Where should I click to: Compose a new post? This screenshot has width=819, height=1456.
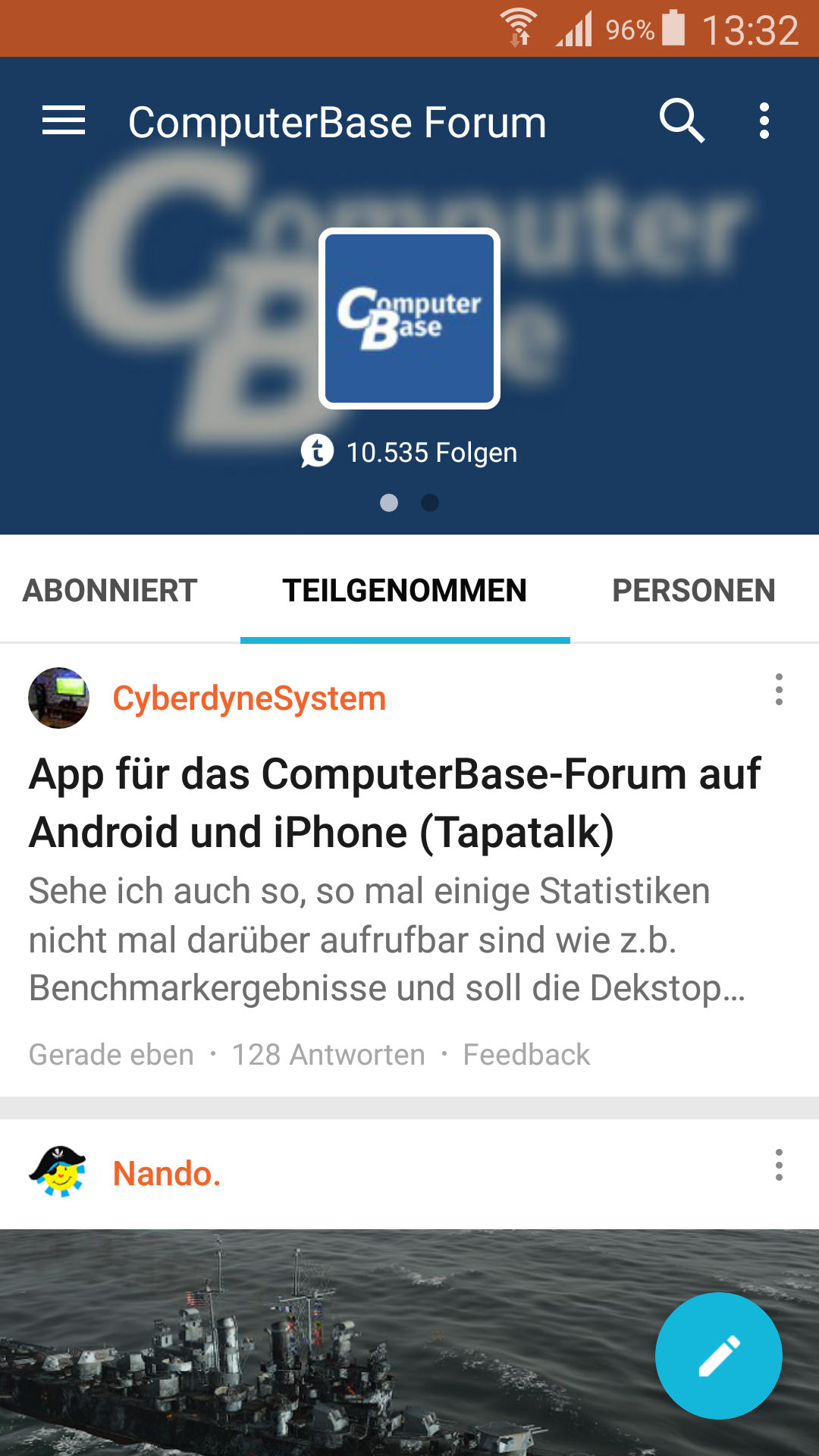pos(718,1355)
